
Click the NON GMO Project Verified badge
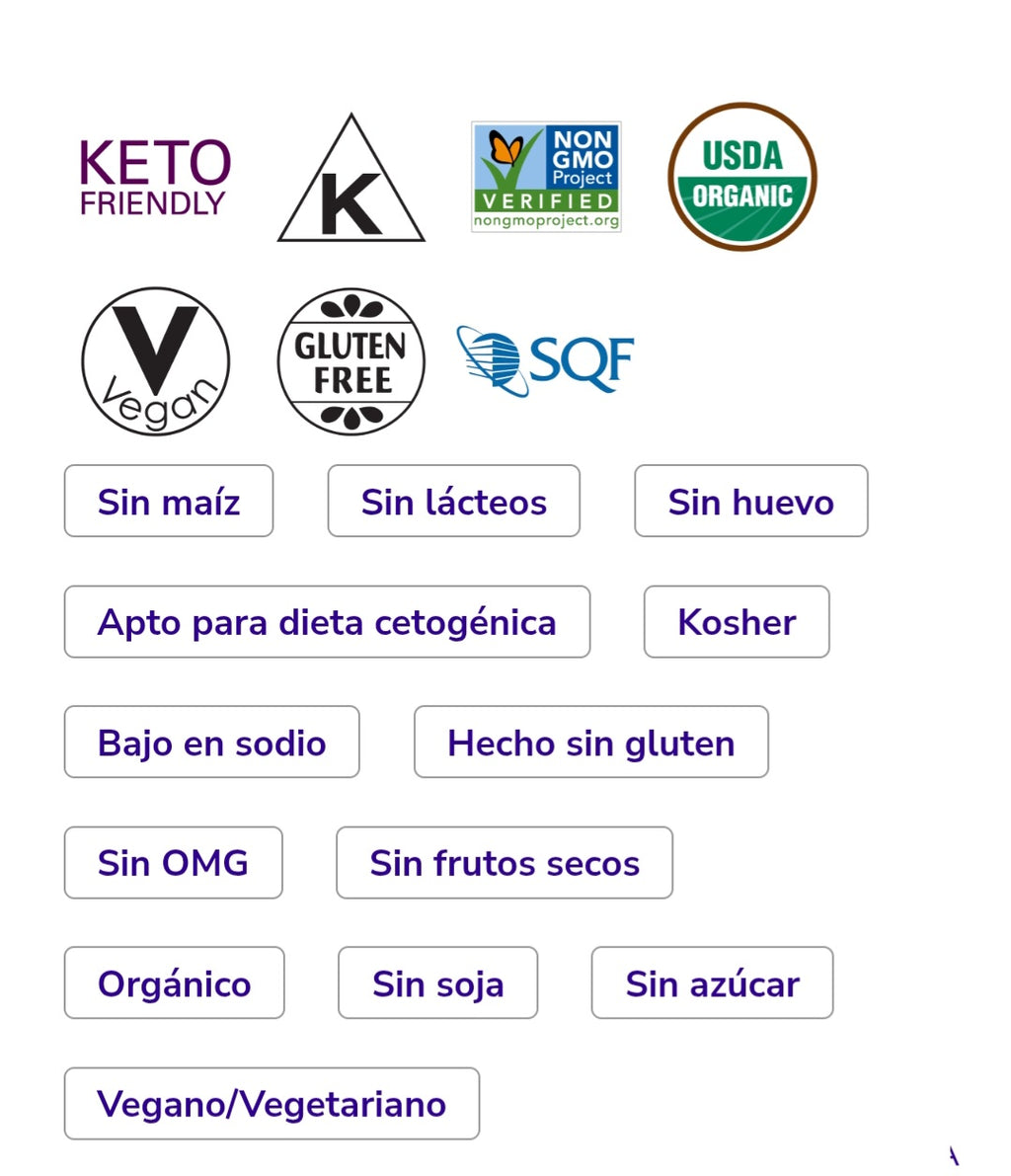tap(545, 175)
